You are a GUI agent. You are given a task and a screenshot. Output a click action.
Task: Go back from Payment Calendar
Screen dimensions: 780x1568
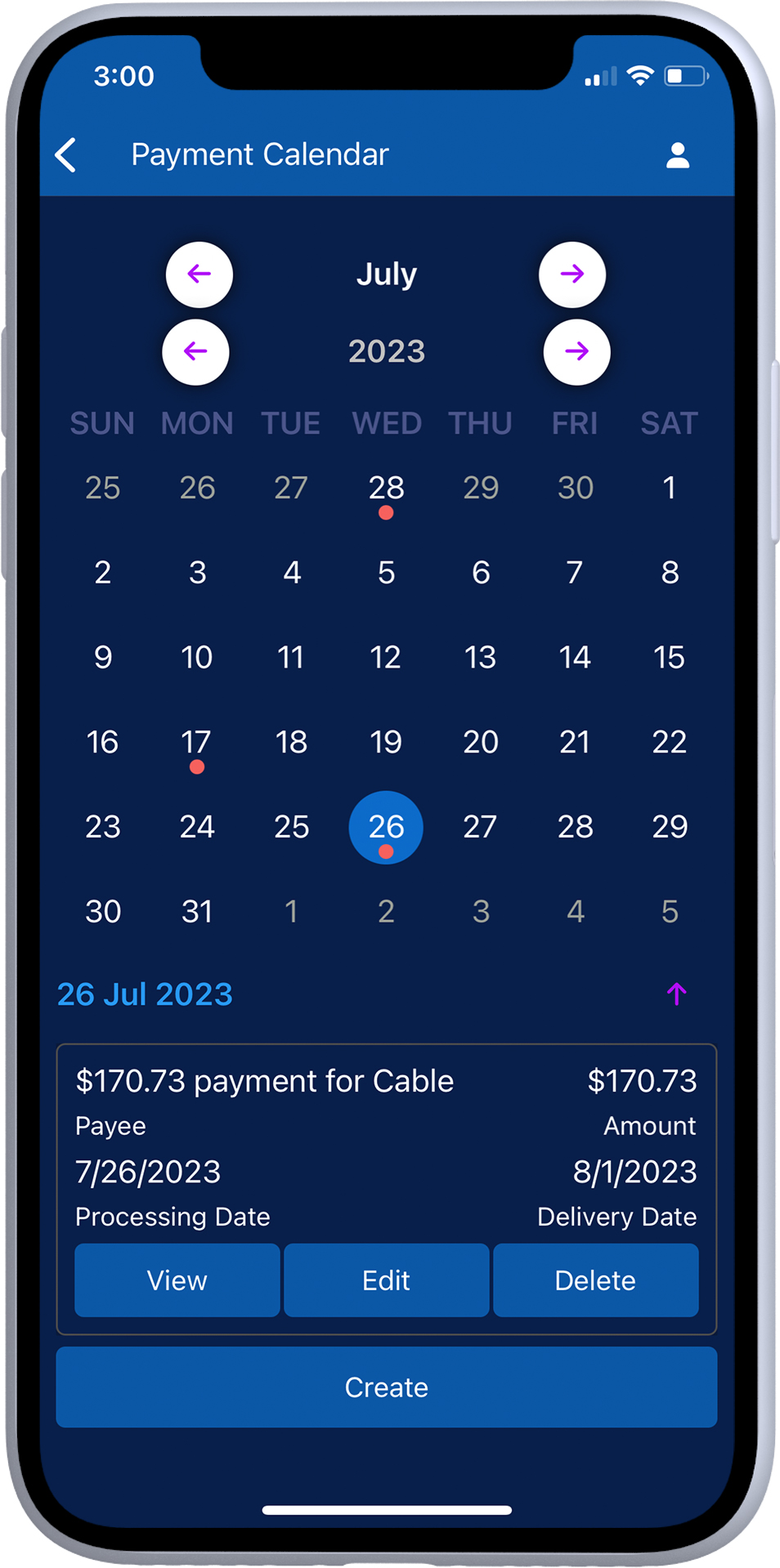click(66, 154)
